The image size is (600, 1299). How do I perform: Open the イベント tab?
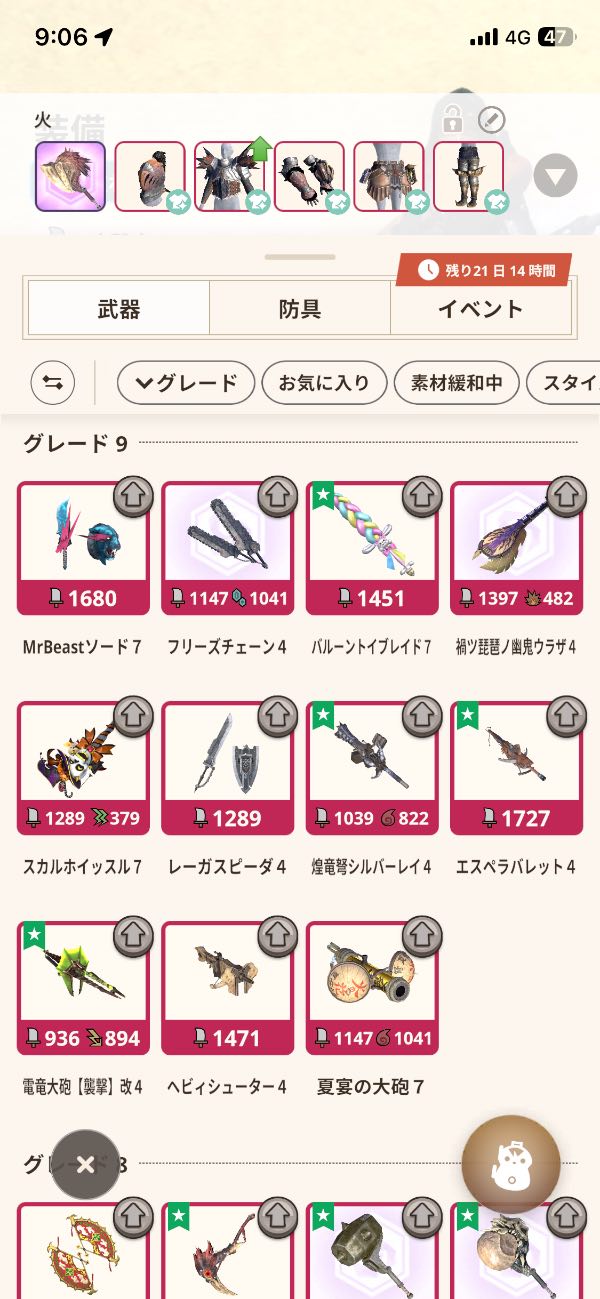click(480, 308)
